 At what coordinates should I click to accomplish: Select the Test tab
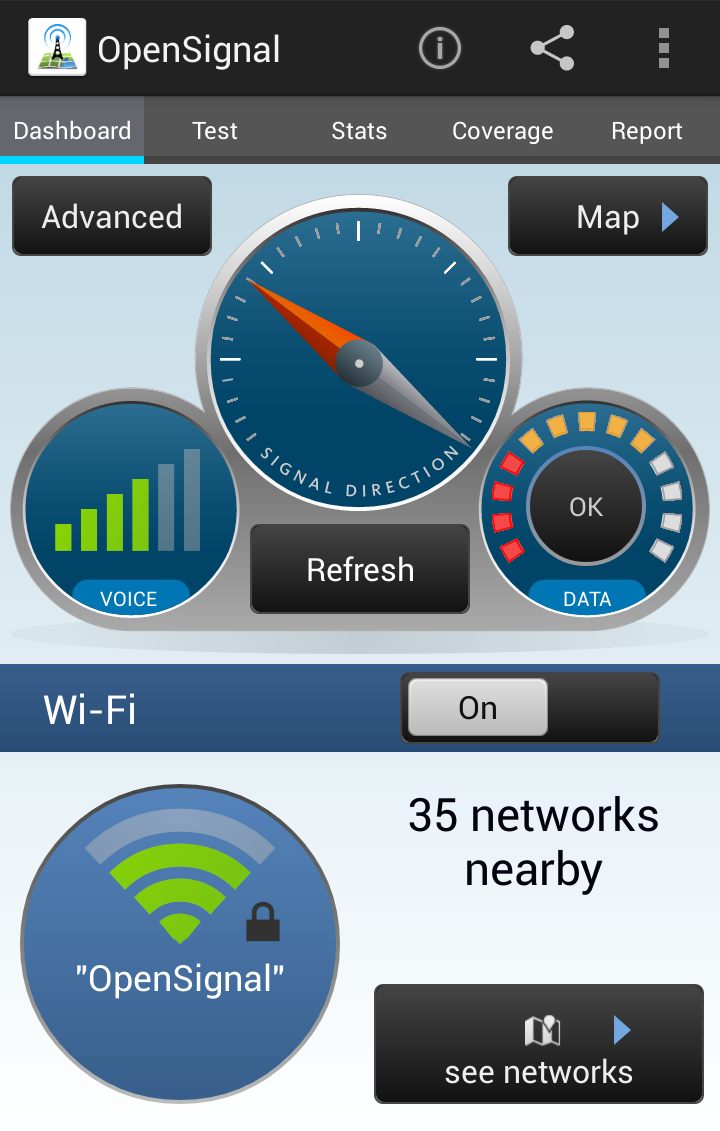click(215, 130)
